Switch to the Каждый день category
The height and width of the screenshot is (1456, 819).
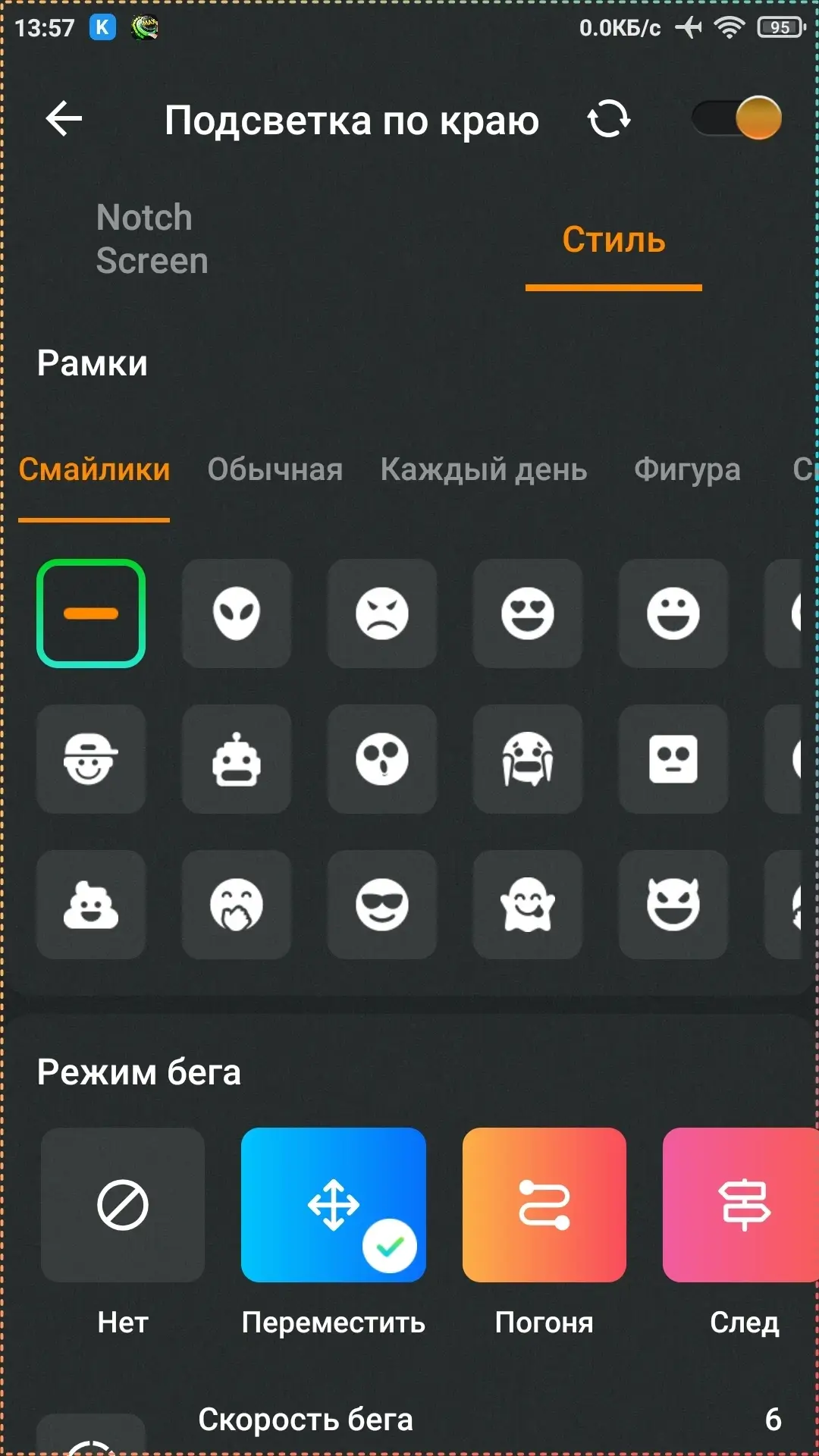click(484, 469)
